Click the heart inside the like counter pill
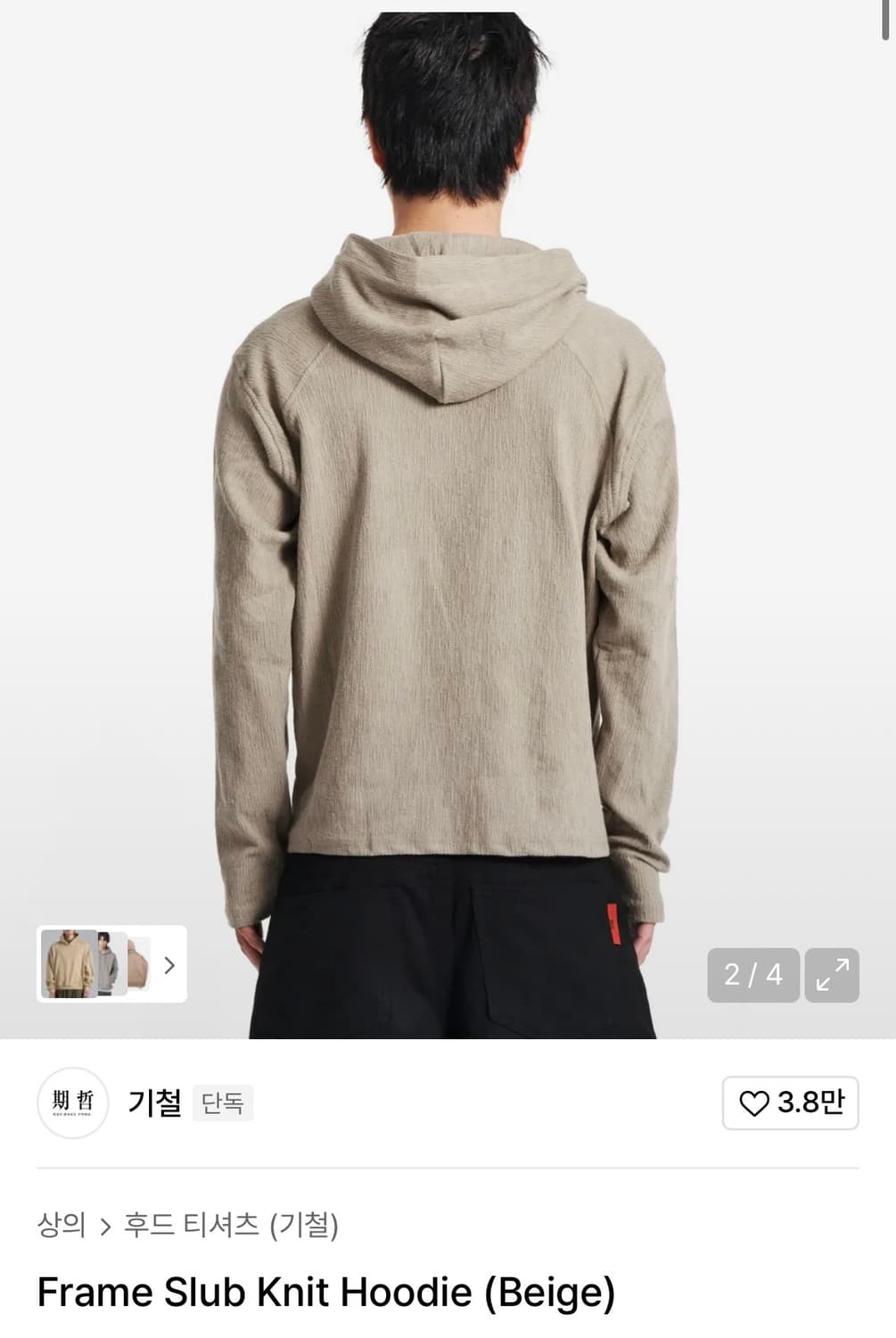This screenshot has width=896, height=1338. 756,1103
